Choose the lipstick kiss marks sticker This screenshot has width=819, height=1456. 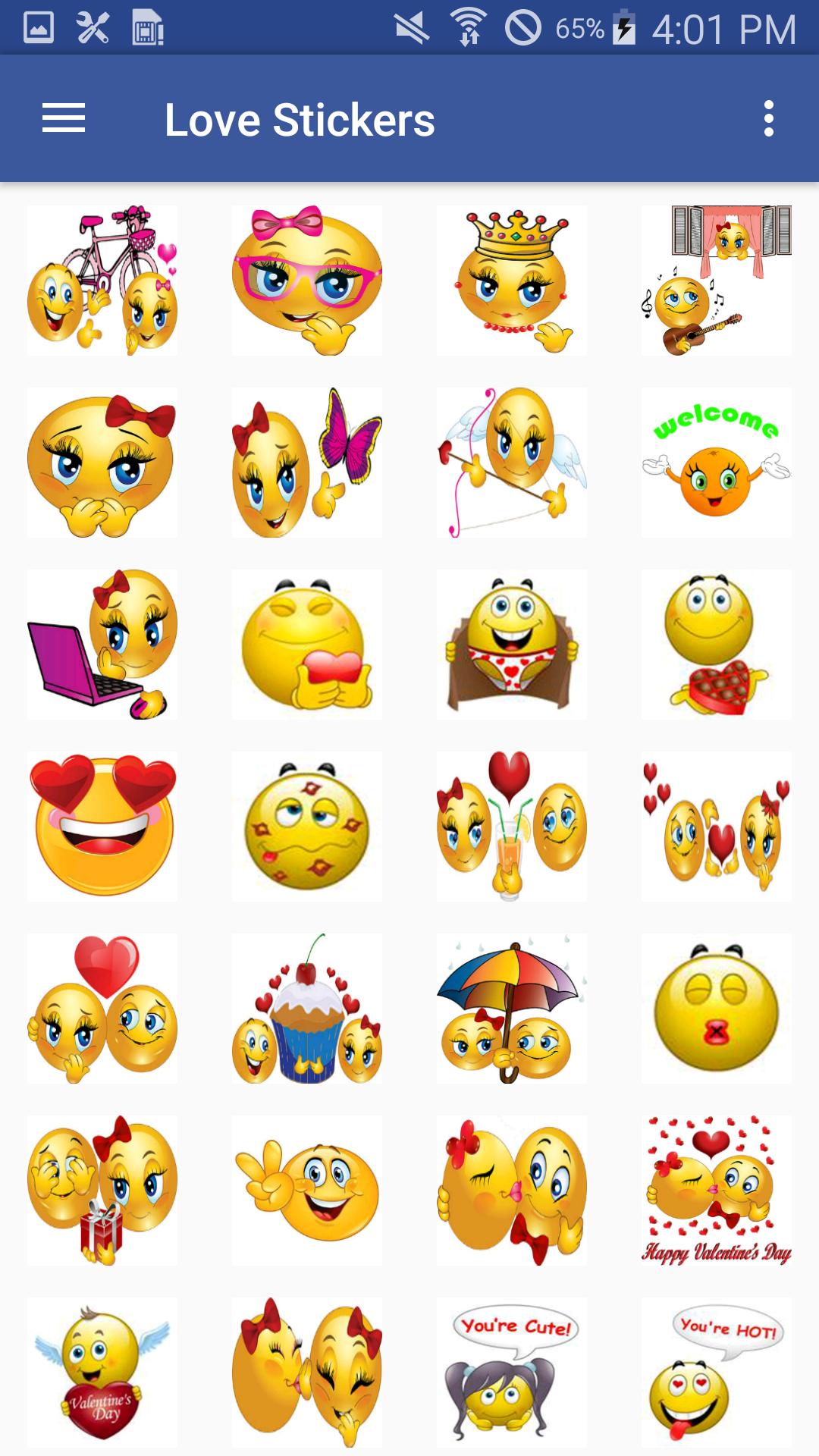307,827
